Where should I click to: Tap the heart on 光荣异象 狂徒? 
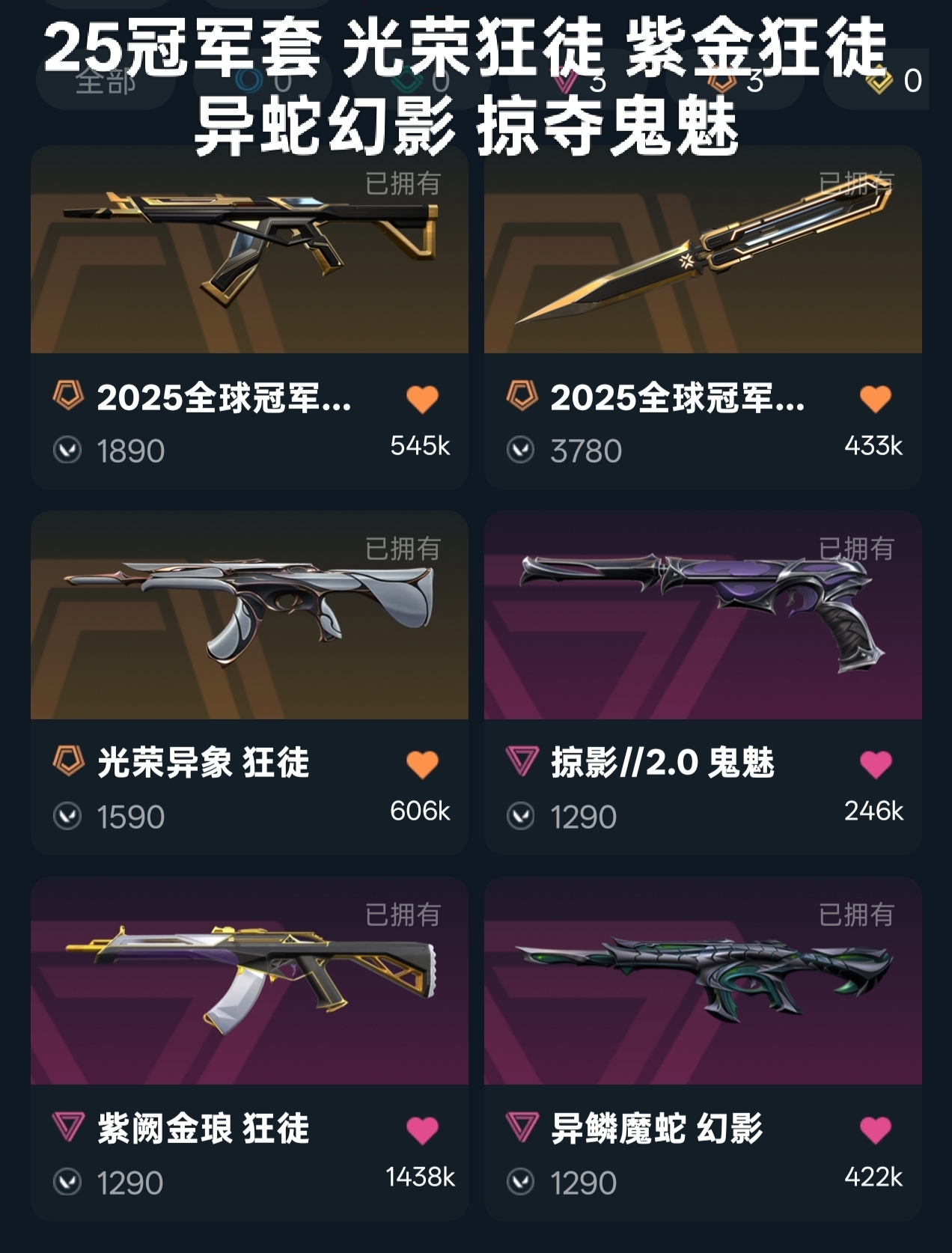pyautogui.click(x=422, y=764)
